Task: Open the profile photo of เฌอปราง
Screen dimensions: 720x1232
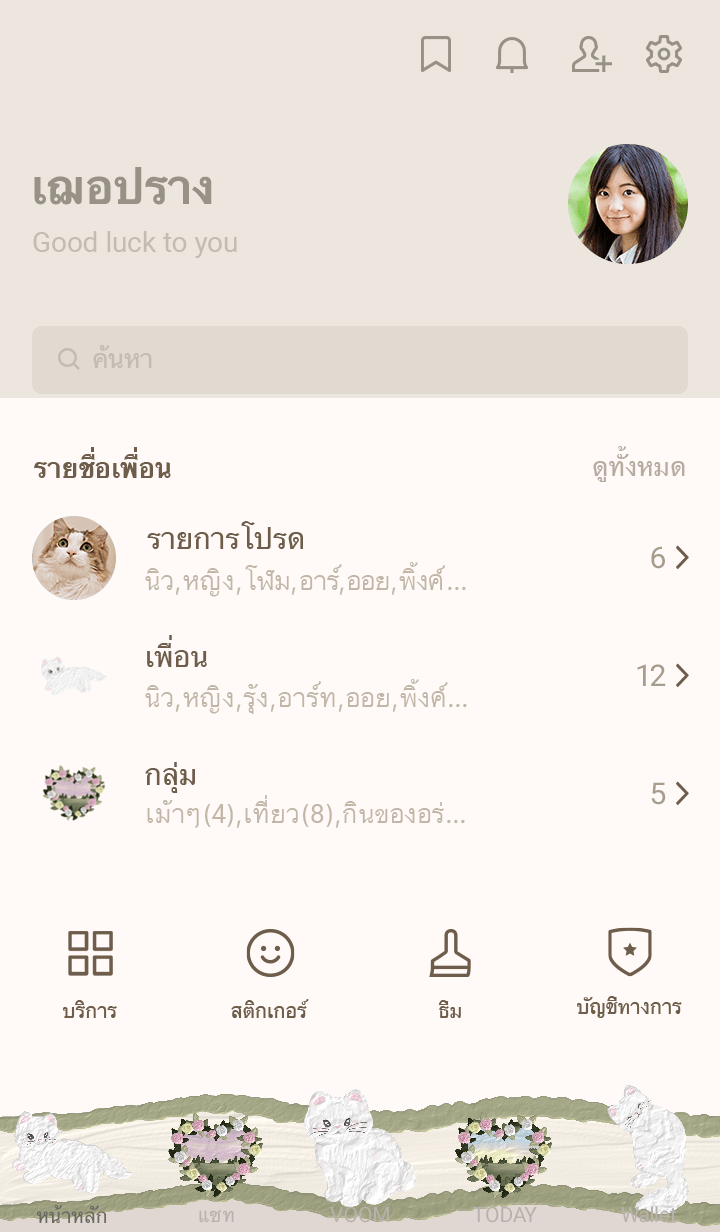Action: pos(628,204)
